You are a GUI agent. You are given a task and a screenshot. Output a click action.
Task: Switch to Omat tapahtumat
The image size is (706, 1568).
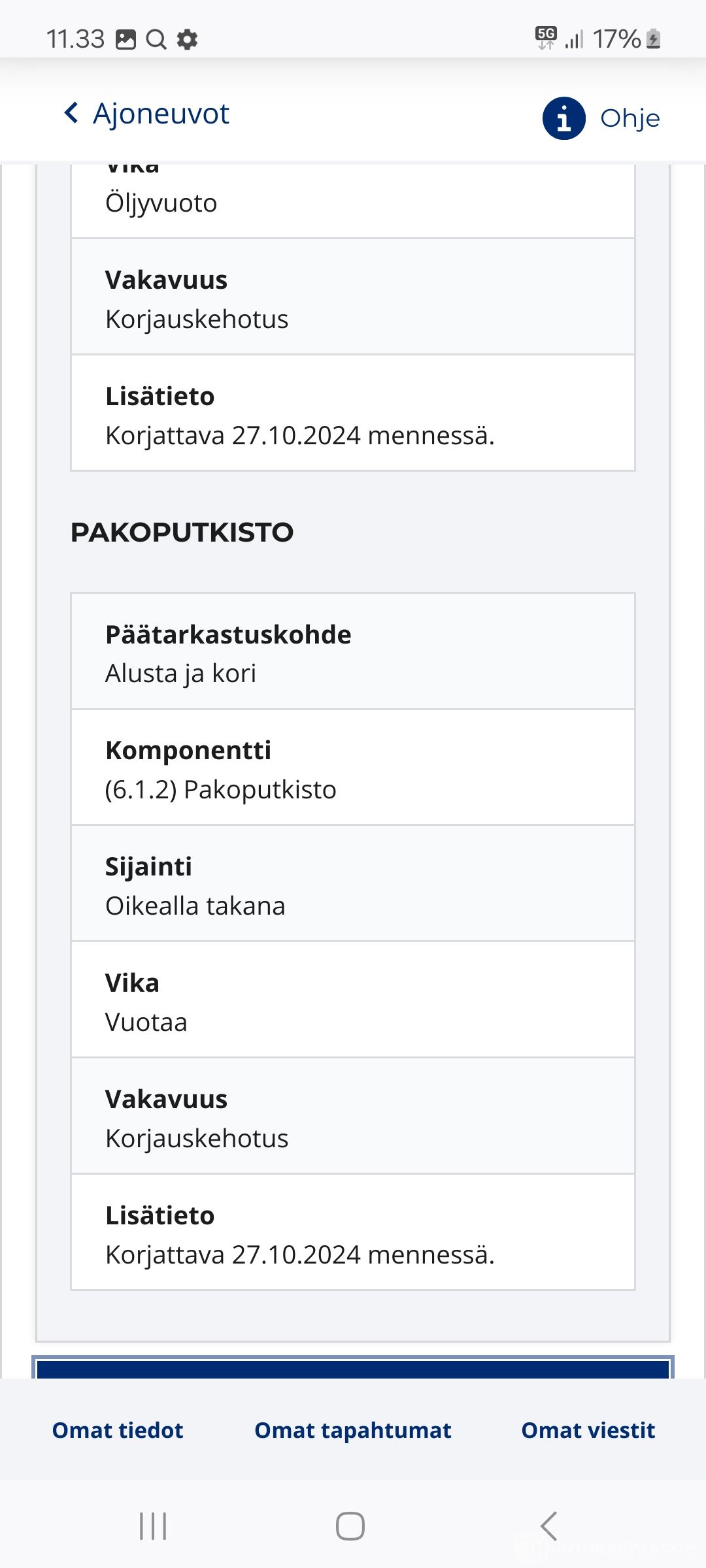pyautogui.click(x=353, y=1430)
